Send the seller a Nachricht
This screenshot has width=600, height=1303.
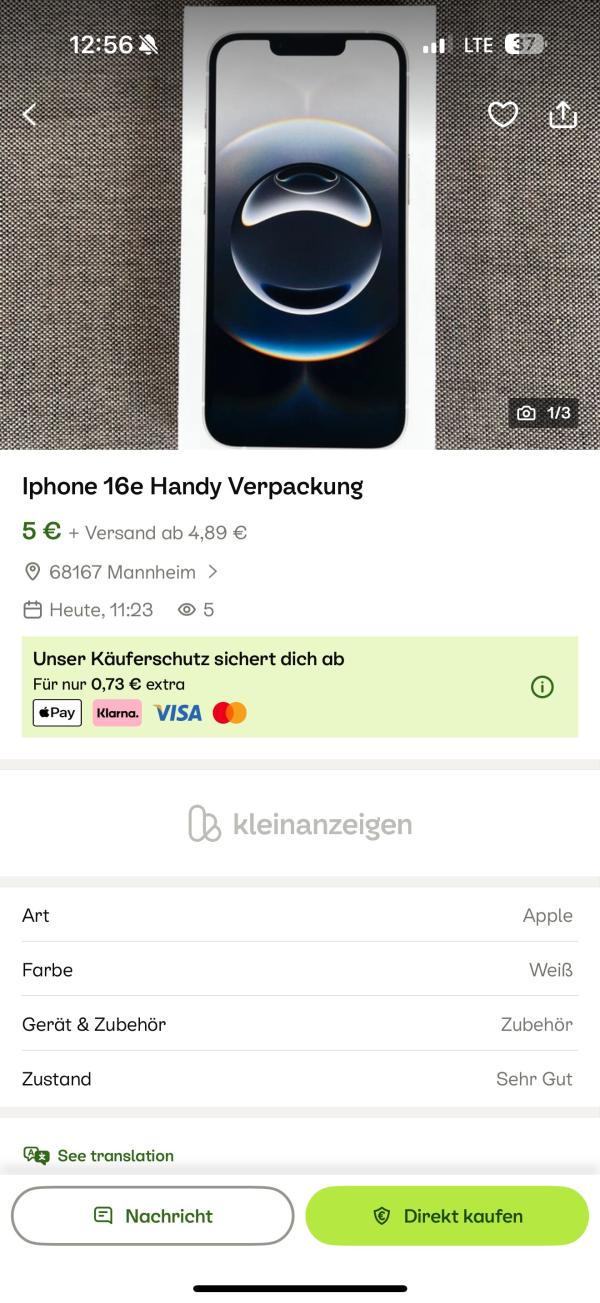pos(153,1216)
